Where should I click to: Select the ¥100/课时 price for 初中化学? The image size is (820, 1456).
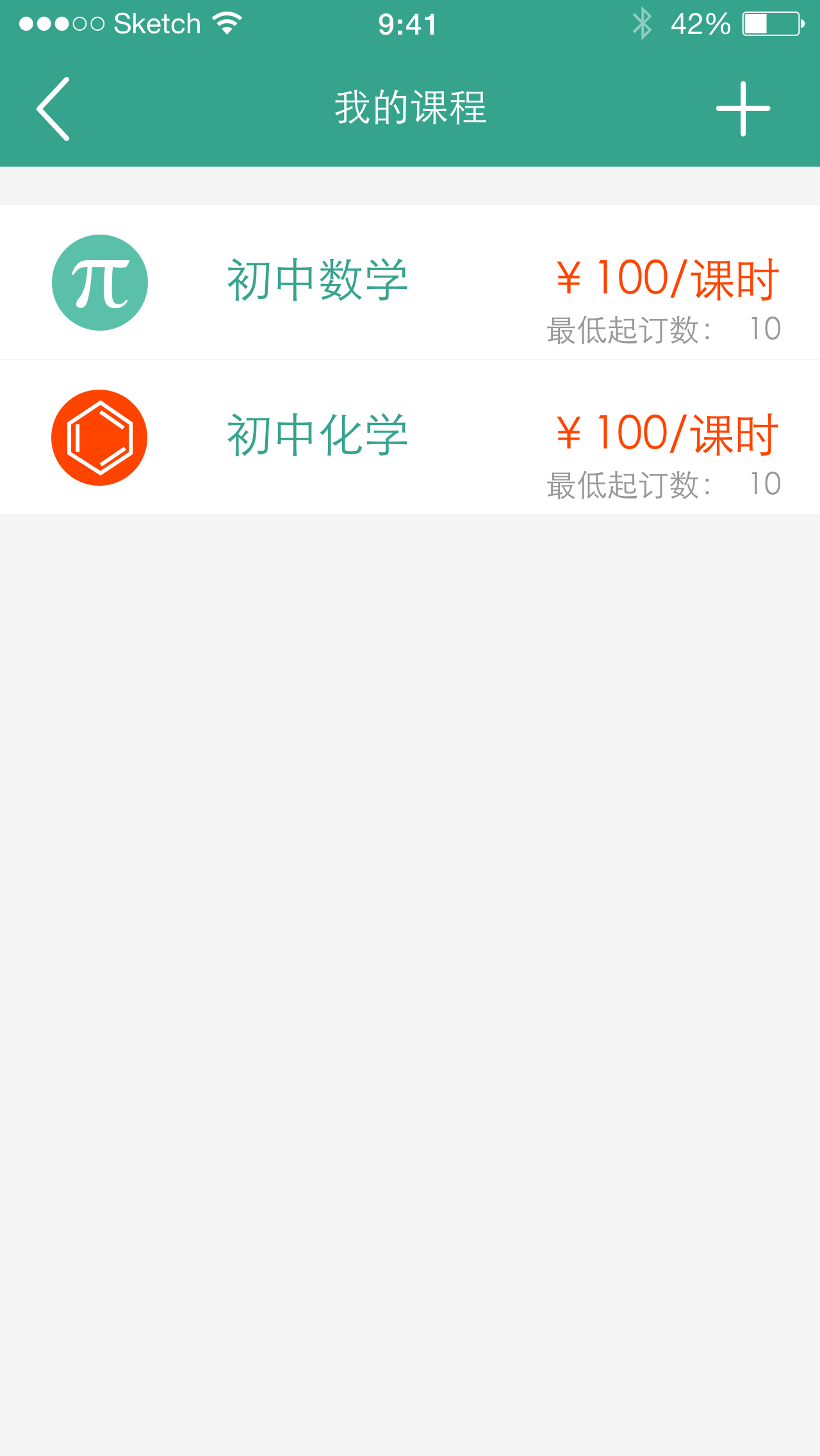[x=665, y=432]
